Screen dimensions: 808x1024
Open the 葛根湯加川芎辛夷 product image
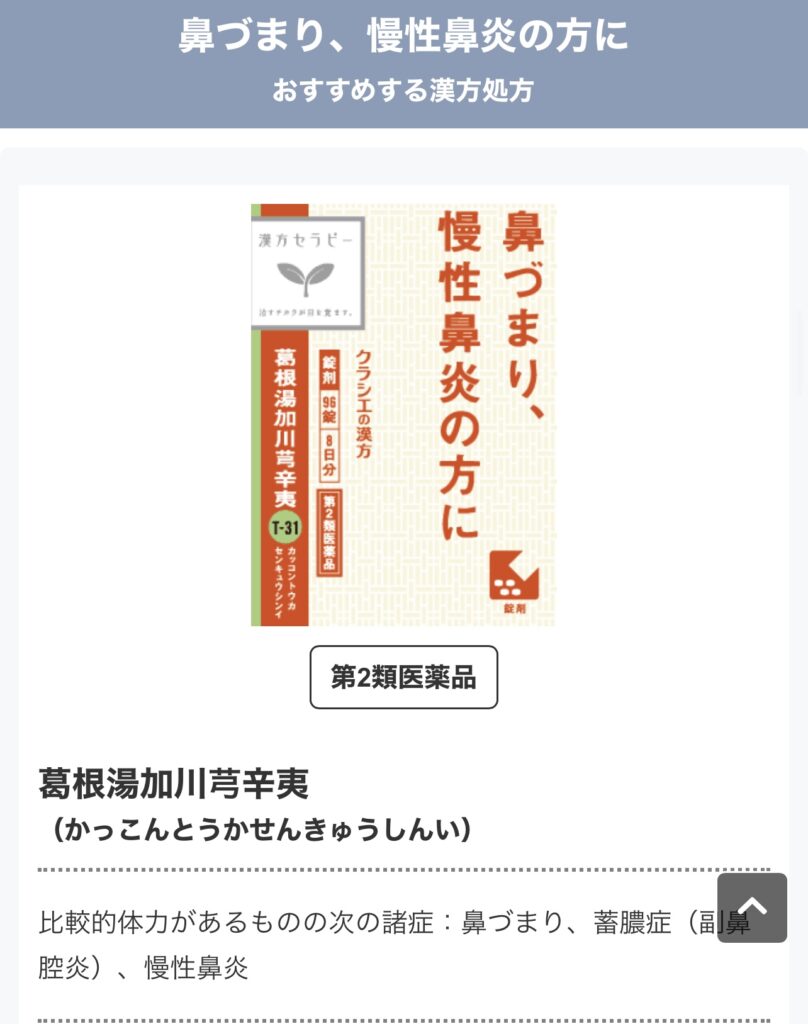(x=403, y=415)
